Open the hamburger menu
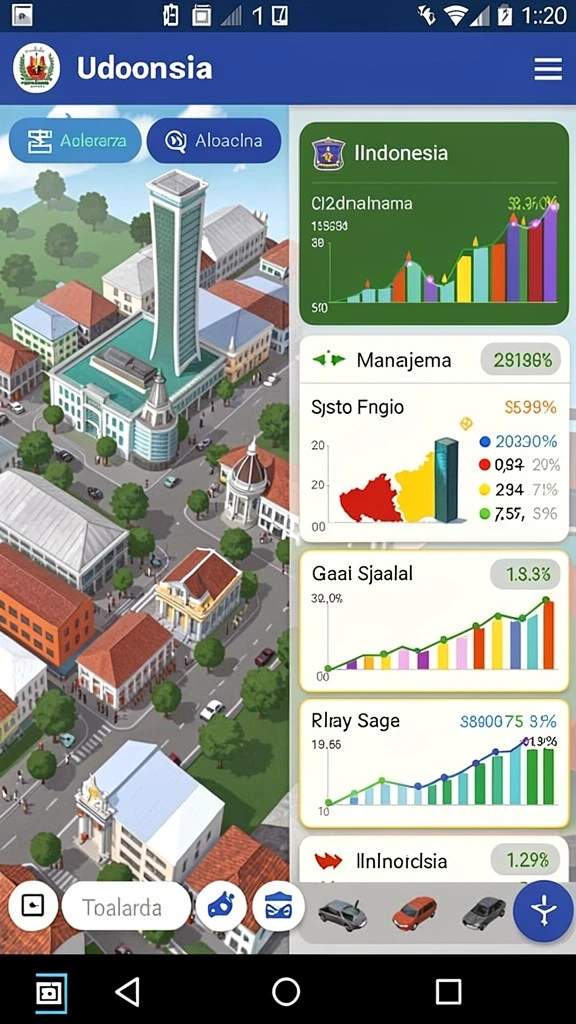This screenshot has height=1024, width=576. [548, 69]
